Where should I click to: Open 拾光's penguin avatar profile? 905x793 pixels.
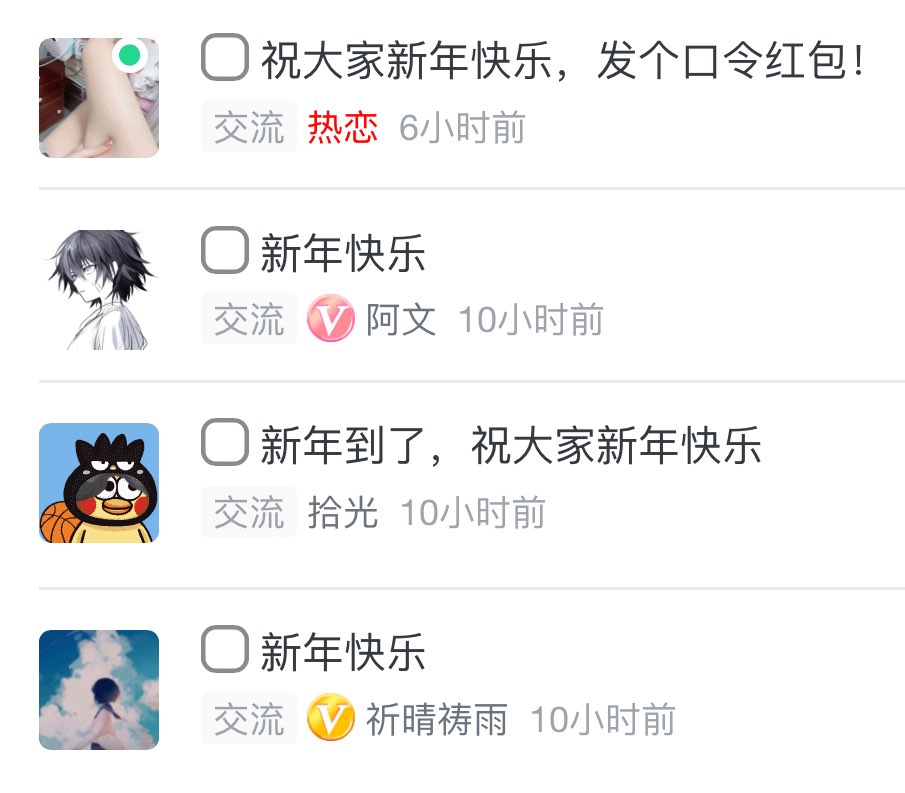pos(99,483)
